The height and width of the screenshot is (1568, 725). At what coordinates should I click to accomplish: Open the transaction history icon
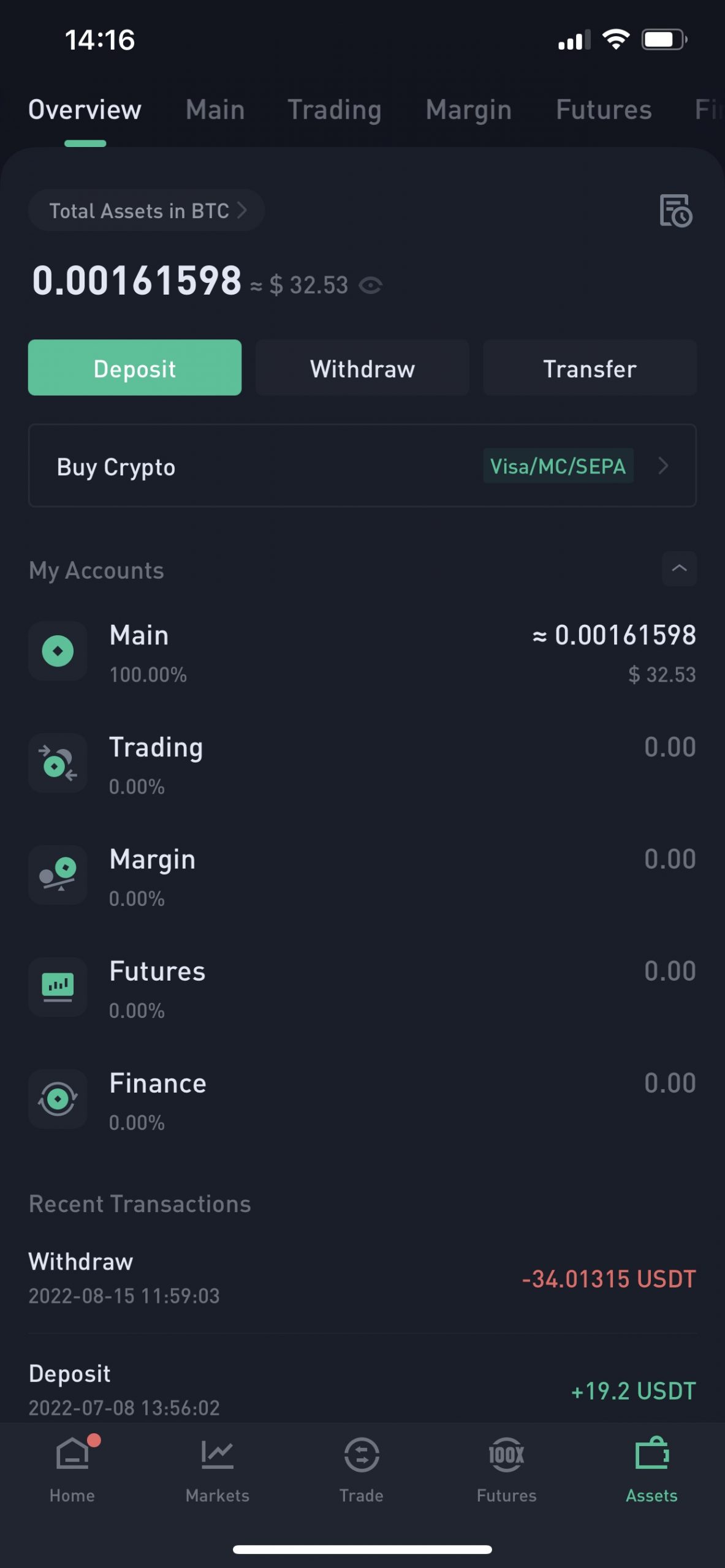[x=675, y=211]
